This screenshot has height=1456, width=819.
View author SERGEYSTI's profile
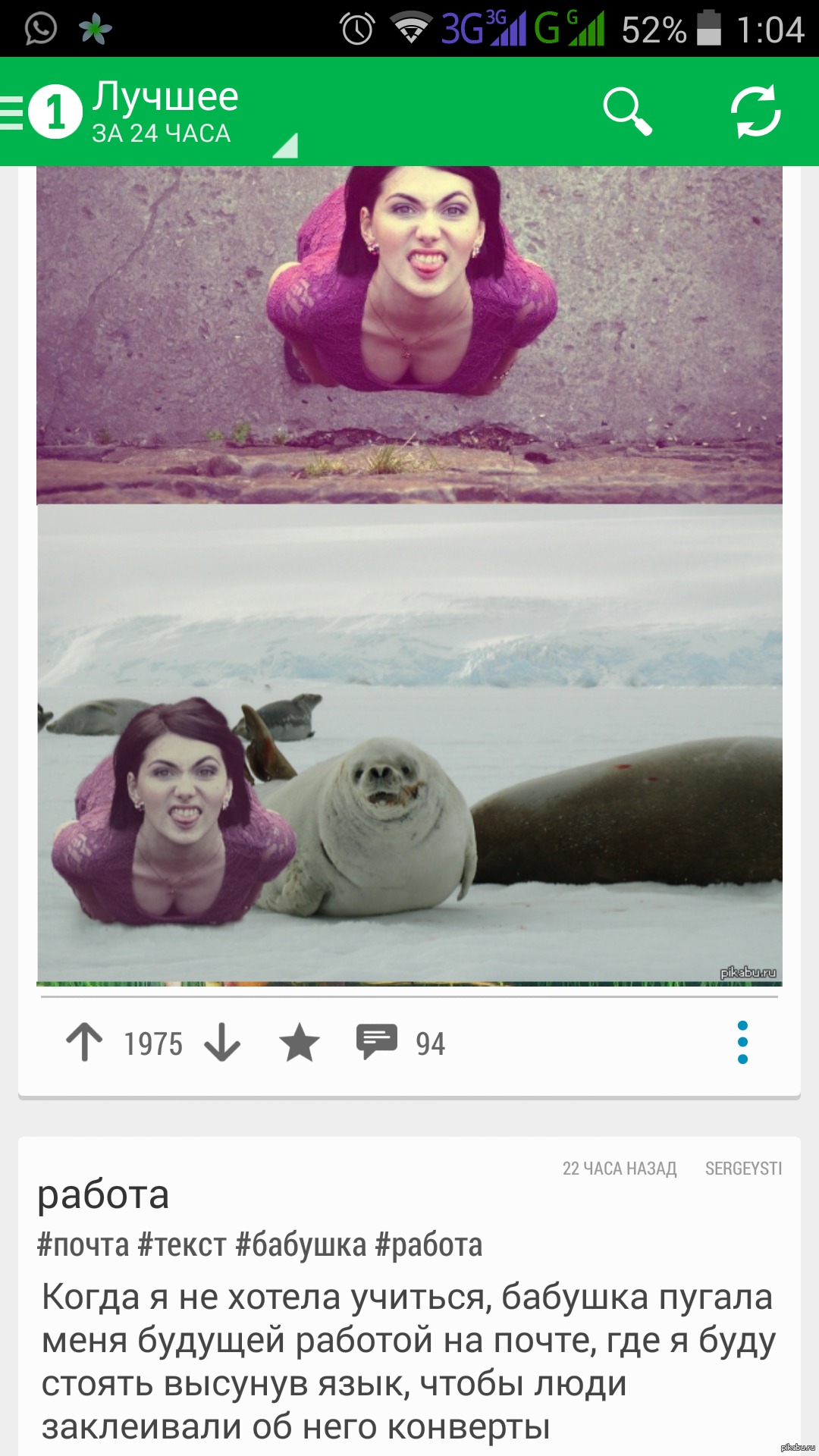tap(743, 1169)
